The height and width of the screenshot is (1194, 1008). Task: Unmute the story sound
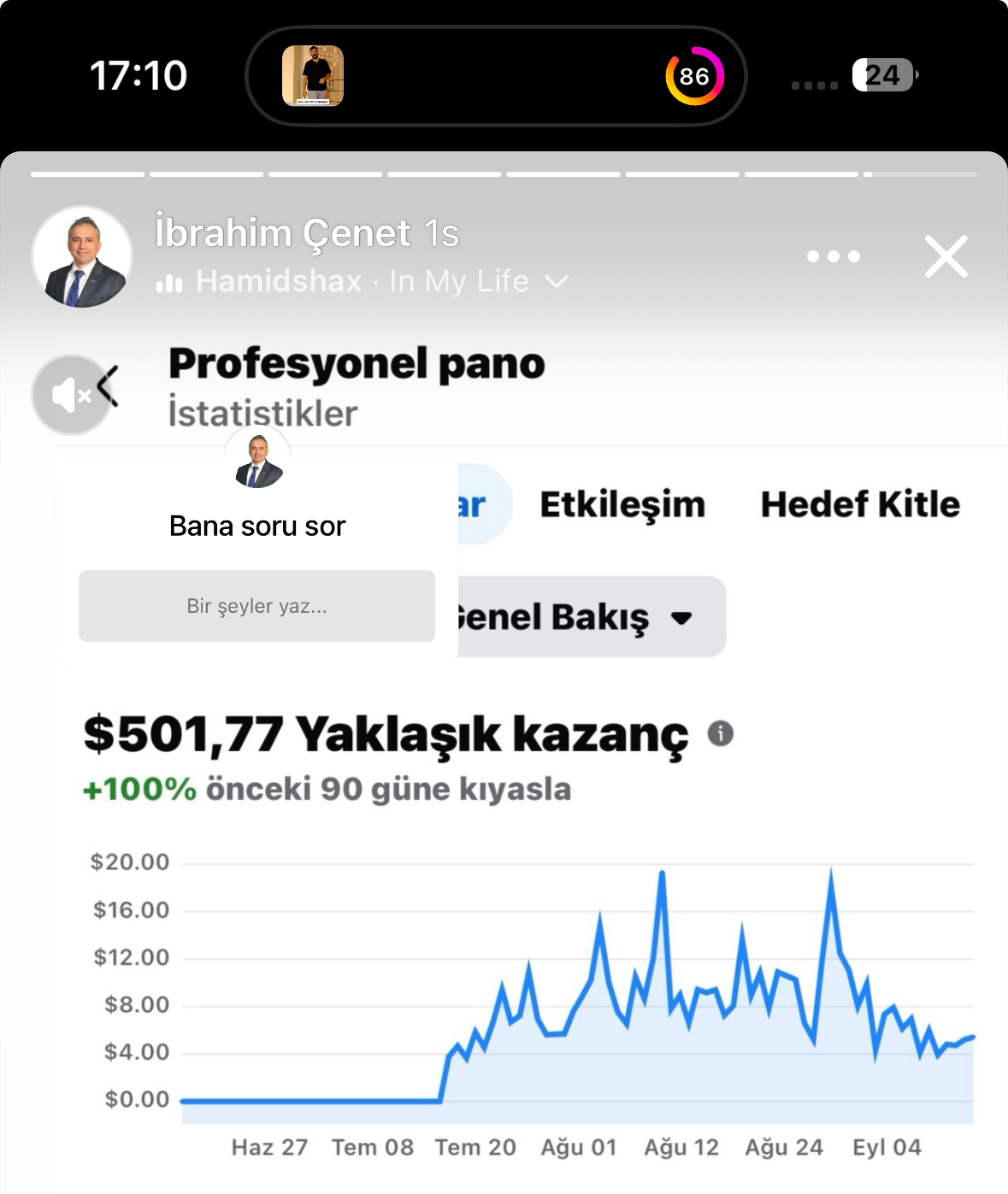(72, 395)
